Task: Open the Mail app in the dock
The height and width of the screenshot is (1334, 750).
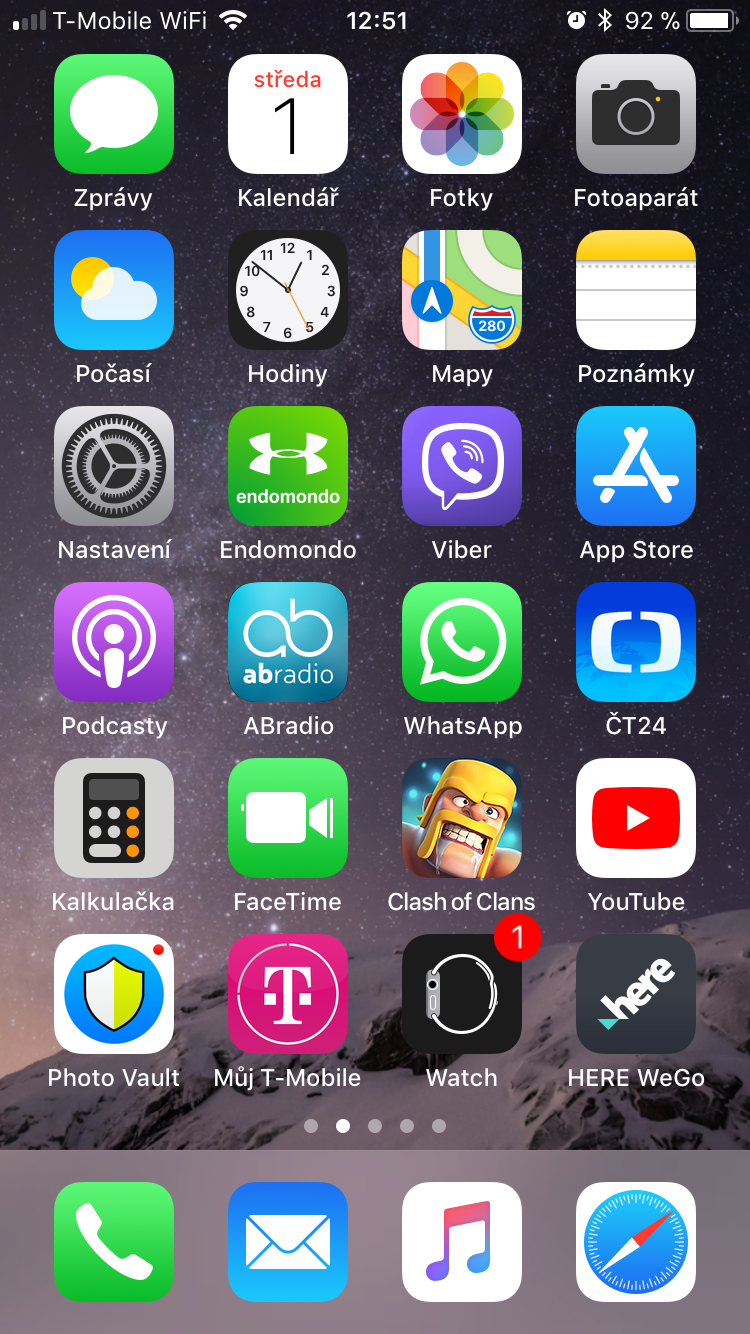Action: (x=288, y=1242)
